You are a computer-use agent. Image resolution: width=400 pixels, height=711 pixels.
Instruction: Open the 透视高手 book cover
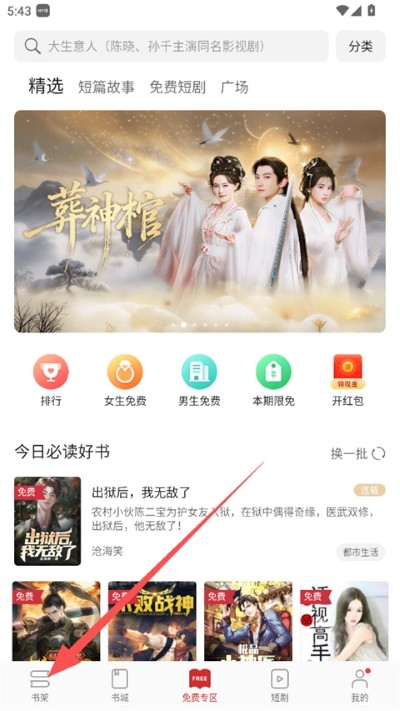tap(344, 621)
